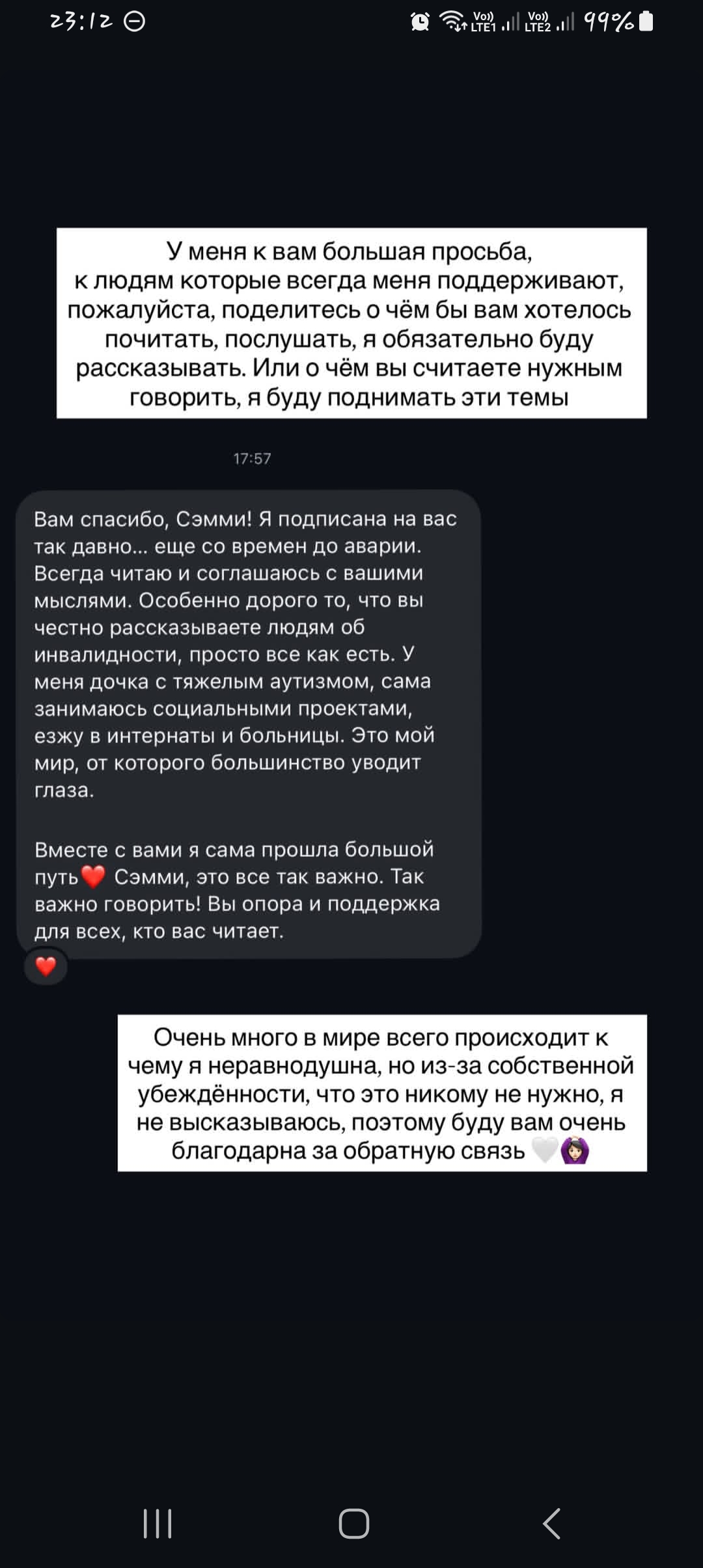Image resolution: width=703 pixels, height=1568 pixels.
Task: Go back with the navigation bar arrow
Action: pyautogui.click(x=551, y=1524)
